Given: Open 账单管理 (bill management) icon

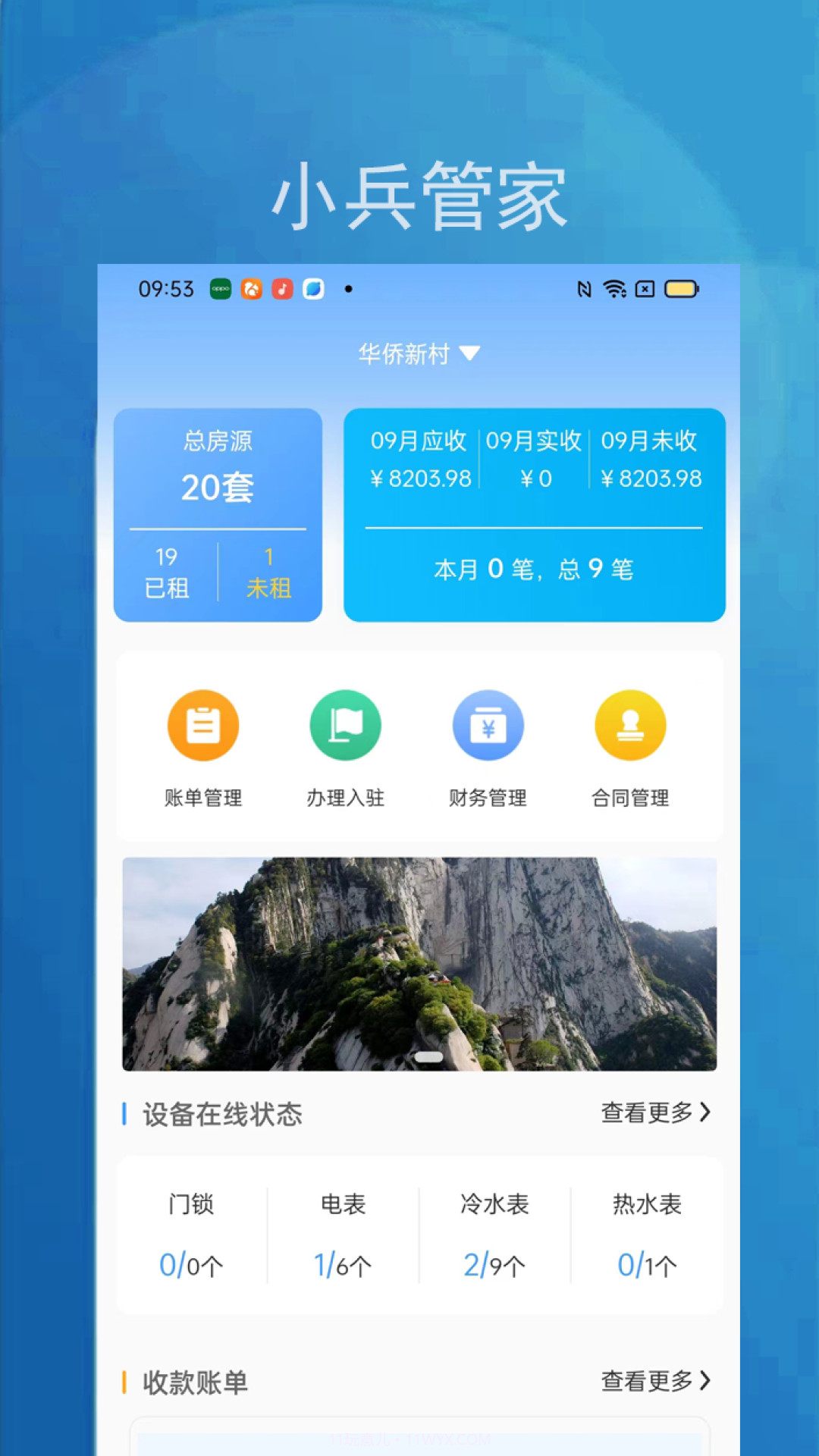Looking at the screenshot, I should 202,725.
